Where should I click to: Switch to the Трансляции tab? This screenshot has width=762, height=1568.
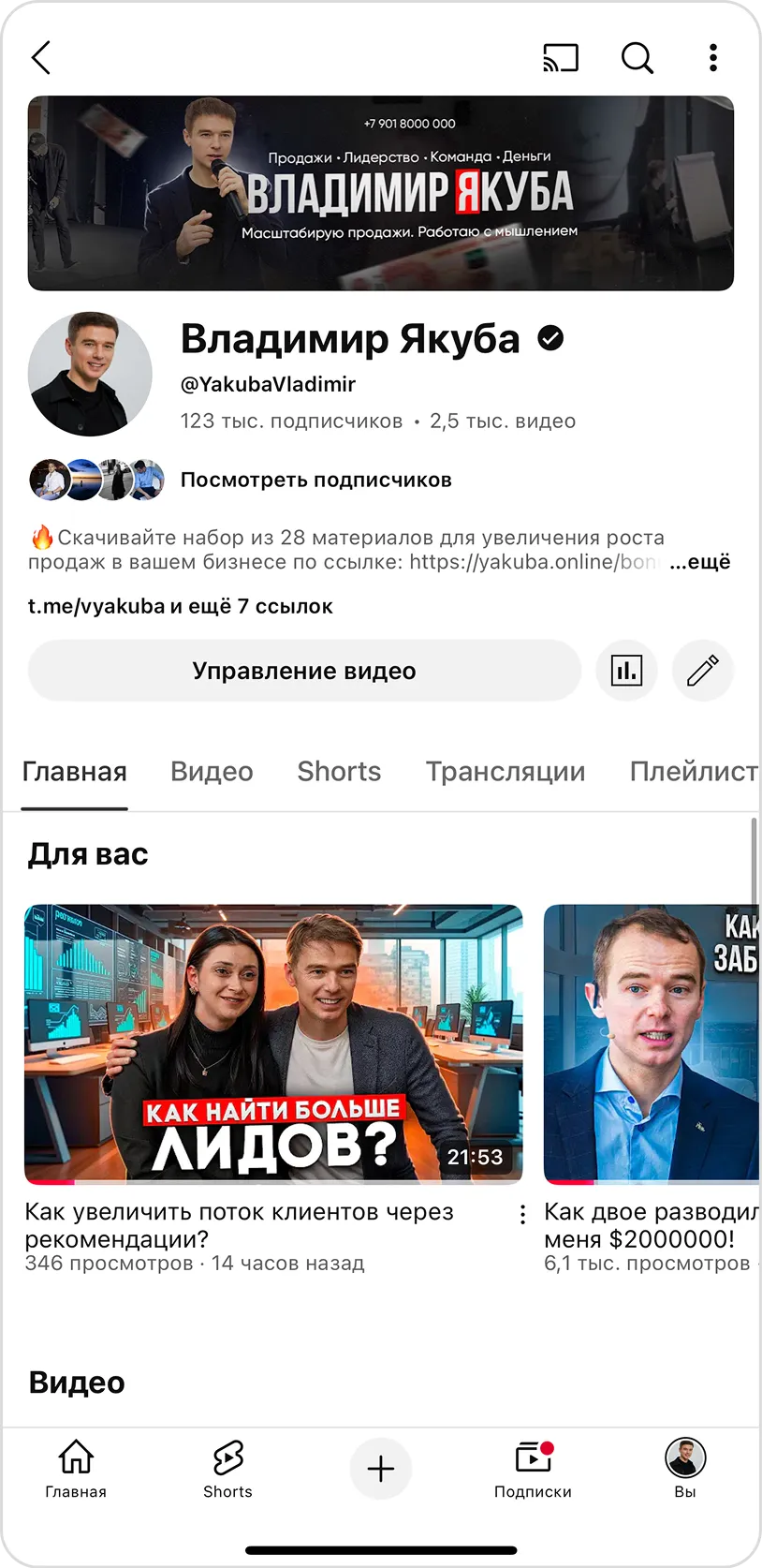pyautogui.click(x=506, y=772)
